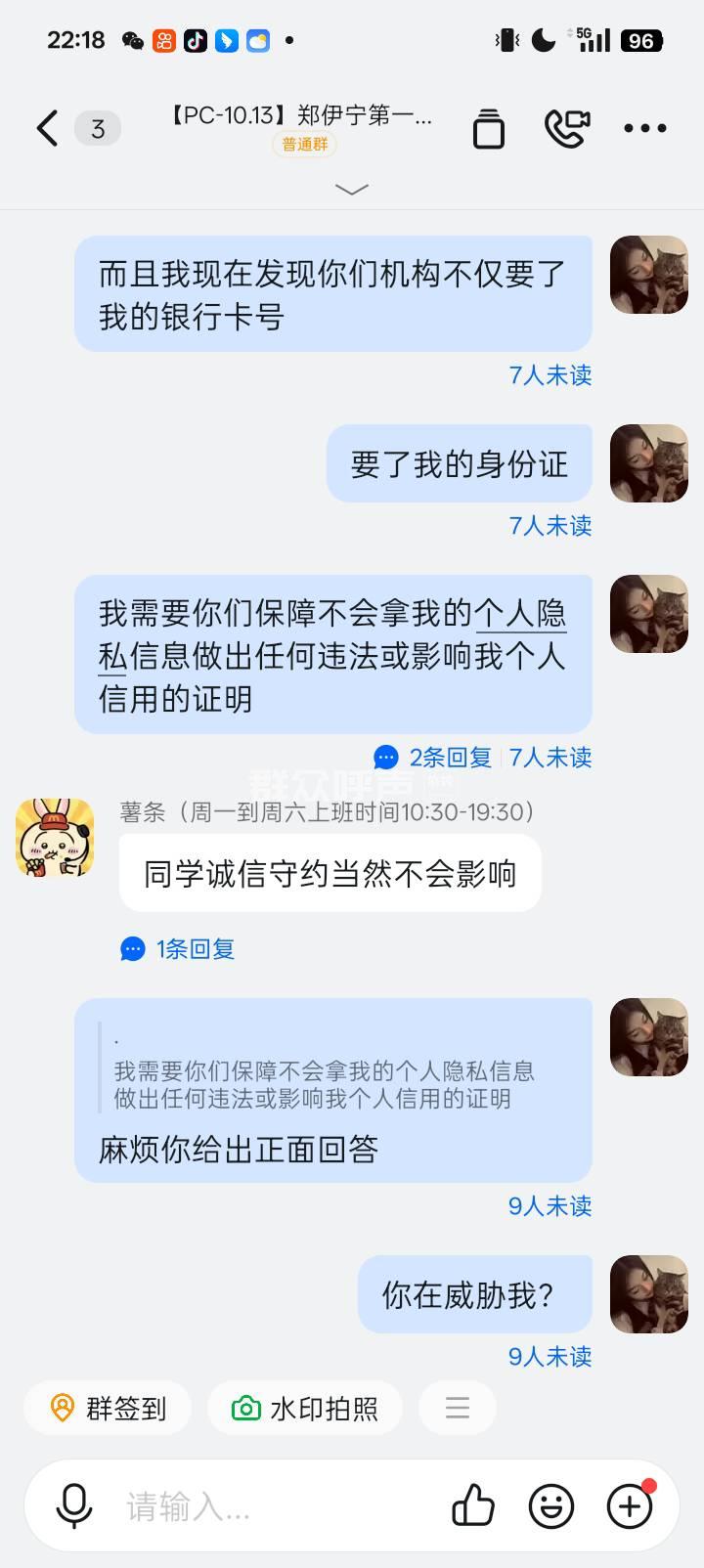Viewport: 704px width, 1568px height.
Task: Open the emoji picker
Action: (551, 1506)
